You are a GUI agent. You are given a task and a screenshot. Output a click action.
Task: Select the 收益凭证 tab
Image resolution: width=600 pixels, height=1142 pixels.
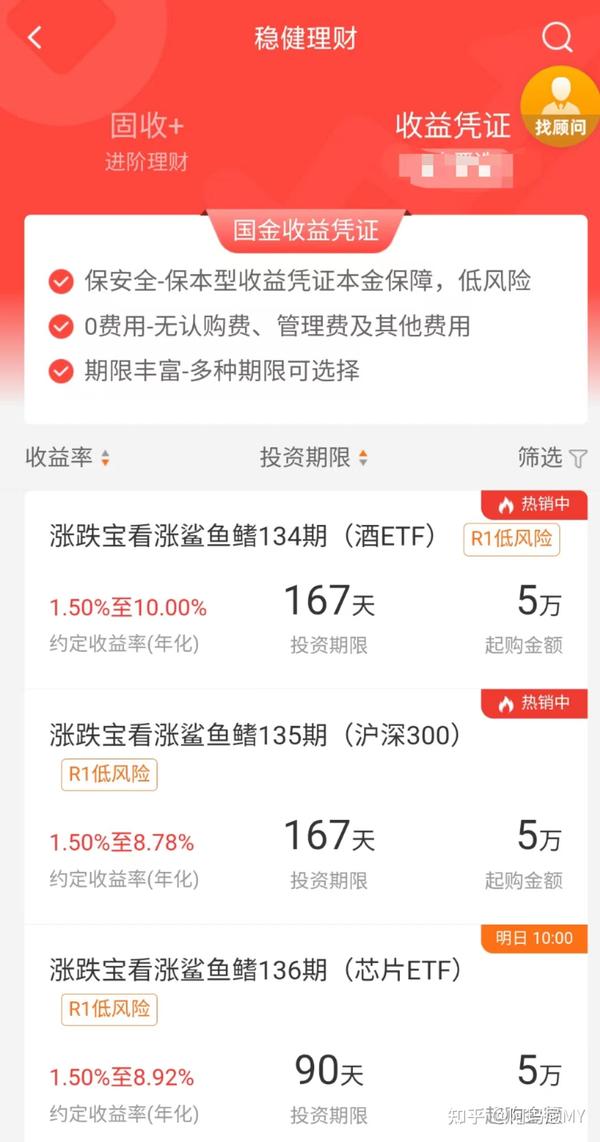click(452, 126)
